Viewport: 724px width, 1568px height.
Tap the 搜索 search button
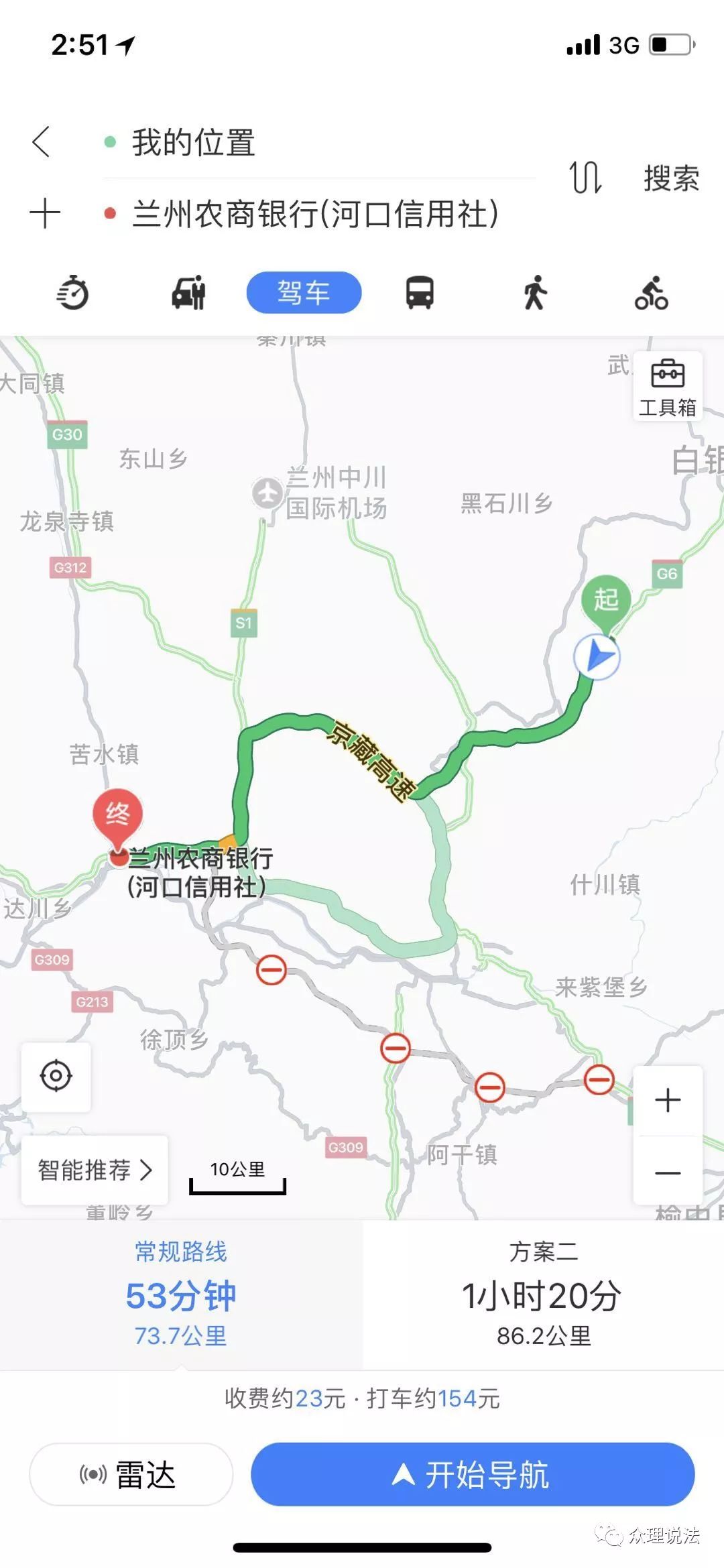tap(670, 176)
